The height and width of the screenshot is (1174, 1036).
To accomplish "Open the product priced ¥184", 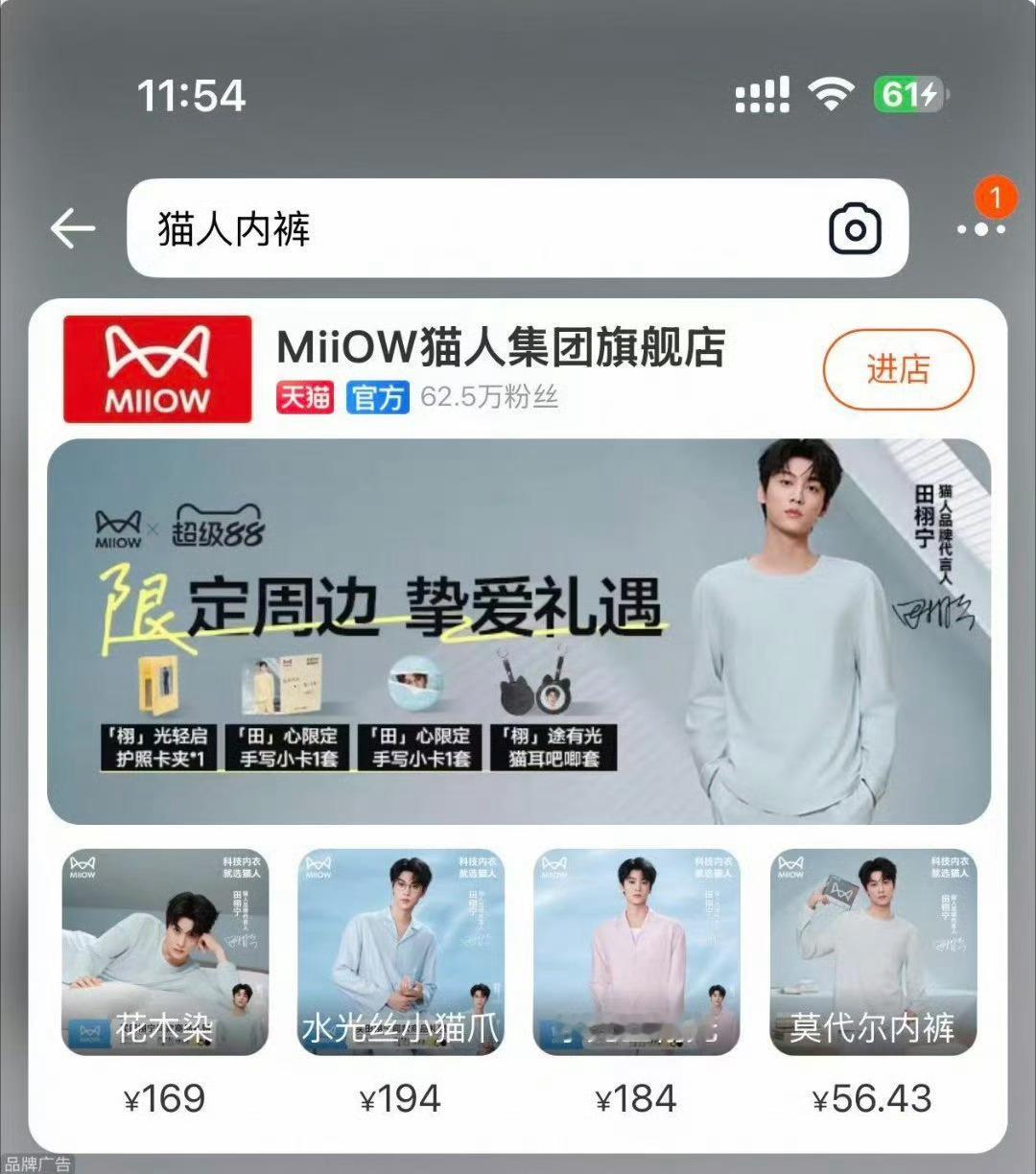I will [635, 951].
